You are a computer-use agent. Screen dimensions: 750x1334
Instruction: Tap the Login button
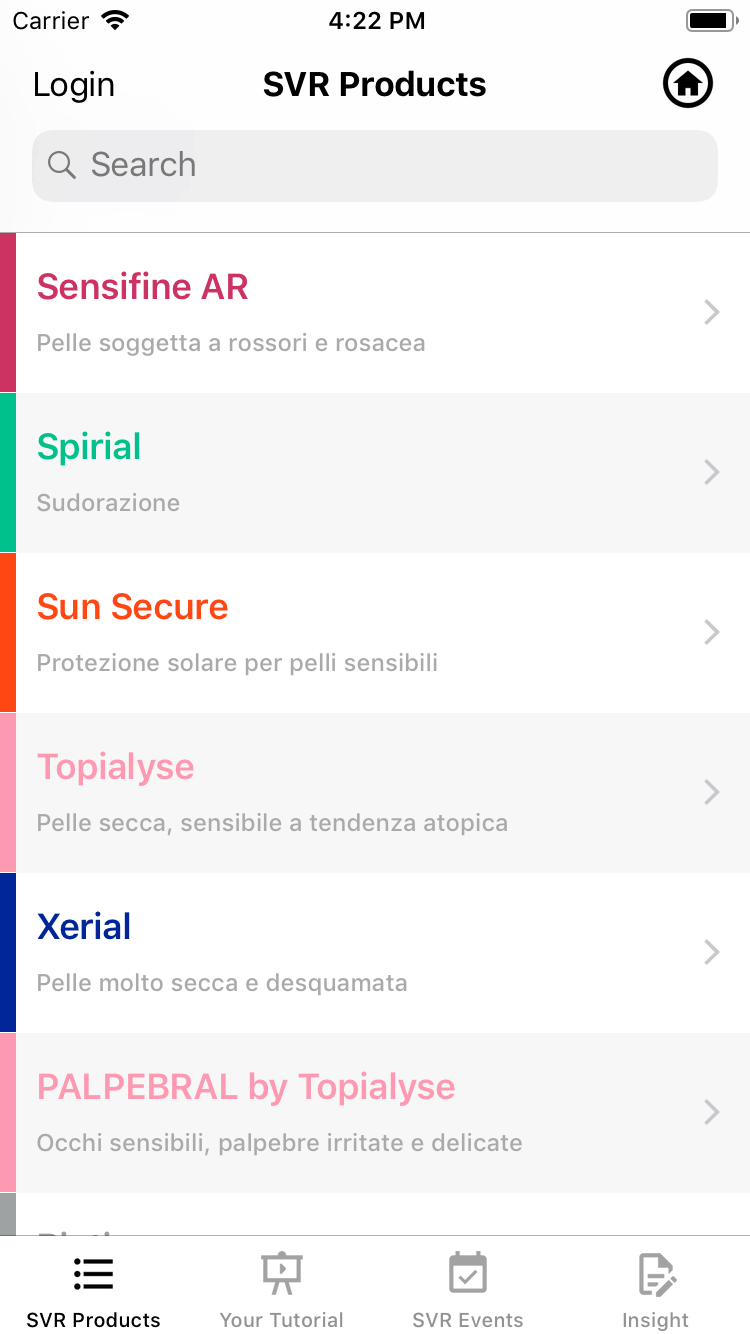pyautogui.click(x=74, y=84)
